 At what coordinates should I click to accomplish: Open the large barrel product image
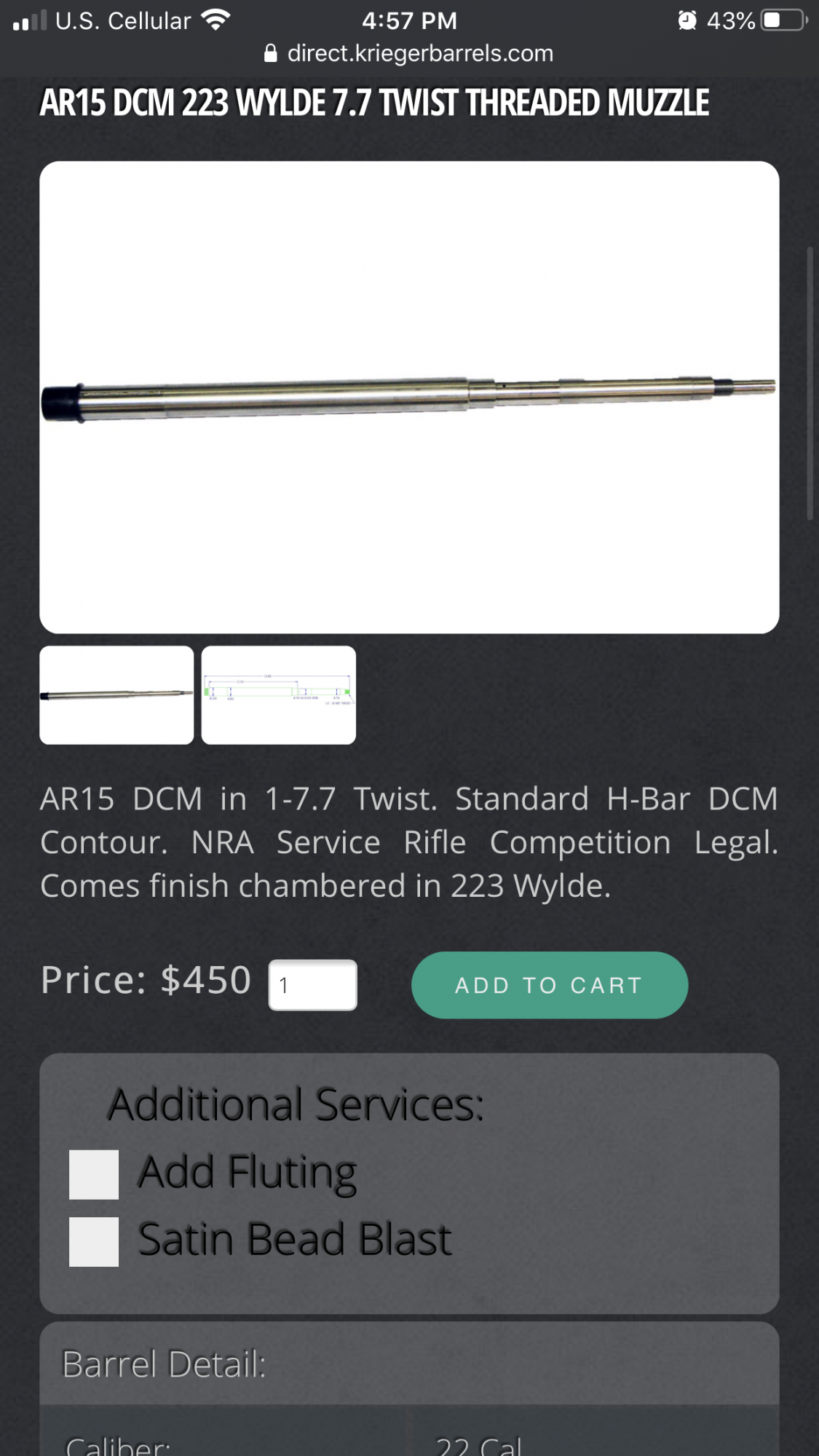[x=409, y=397]
